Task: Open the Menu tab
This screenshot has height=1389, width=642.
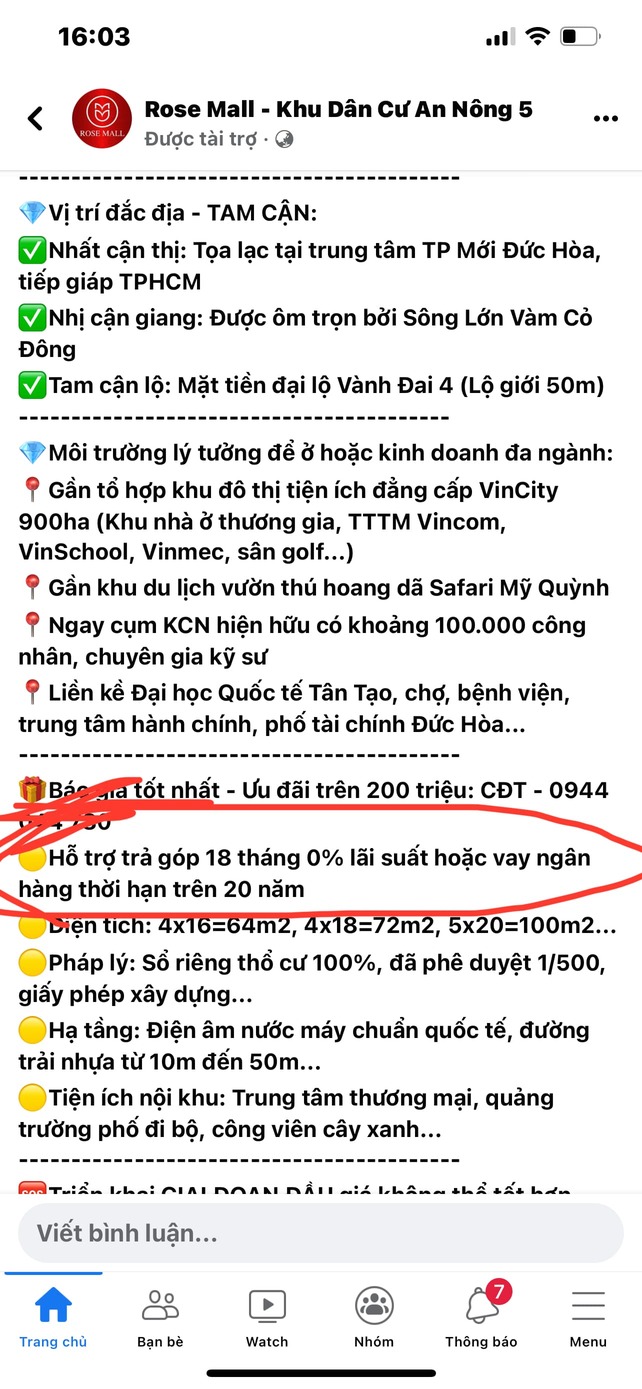Action: 588,1317
